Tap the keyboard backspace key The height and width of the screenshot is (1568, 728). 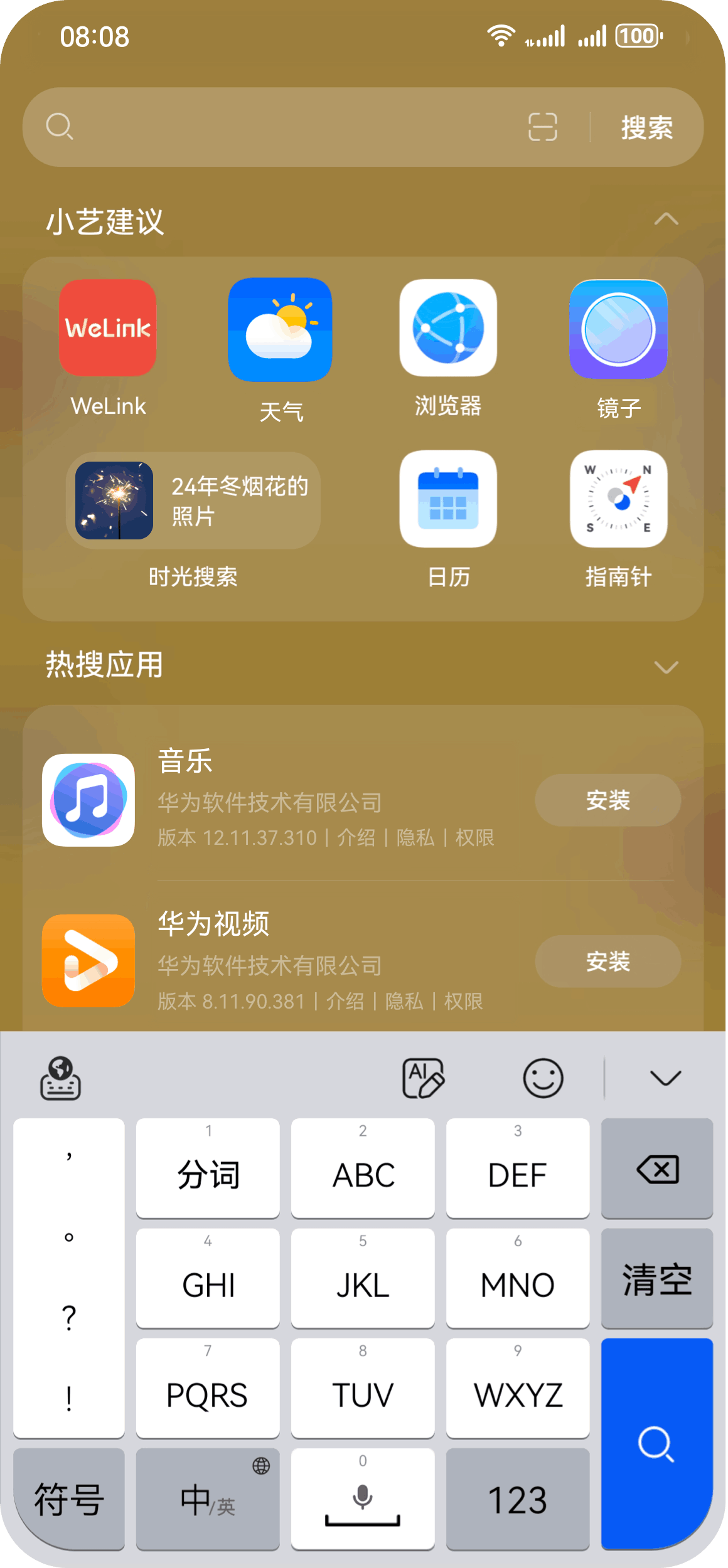point(657,1169)
